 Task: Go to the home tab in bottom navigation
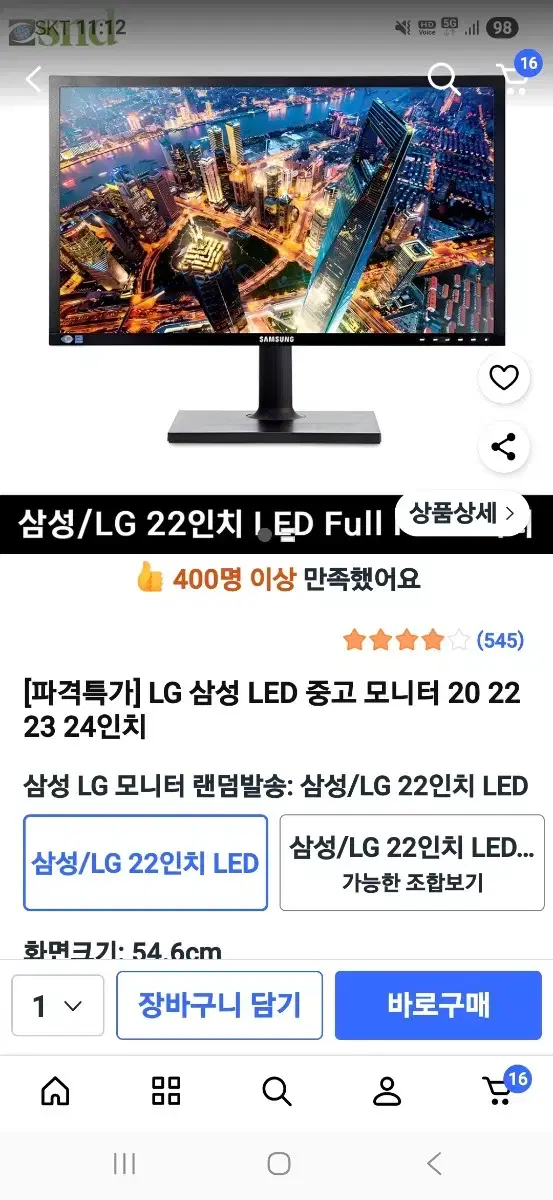pos(55,1091)
